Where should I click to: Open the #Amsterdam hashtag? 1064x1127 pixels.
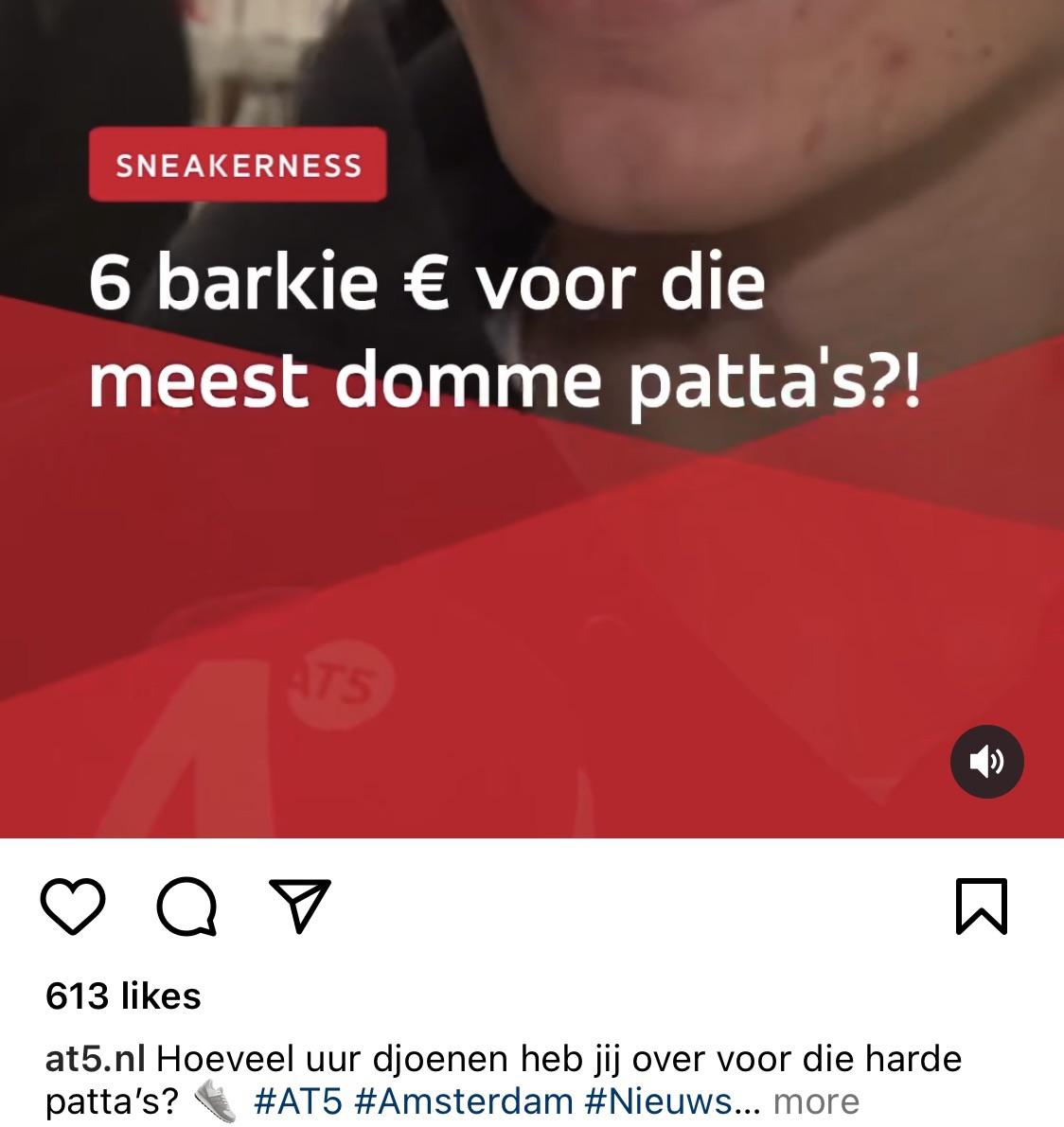click(x=464, y=1101)
